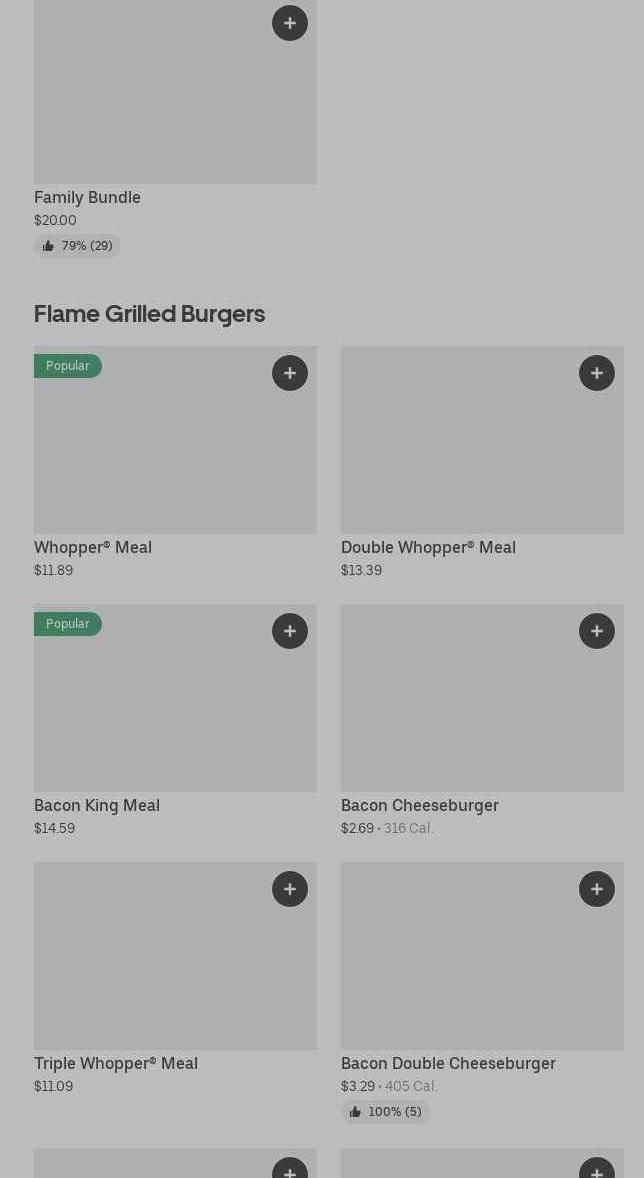
Task: View the Double Whopper Meal item
Action: click(428, 548)
